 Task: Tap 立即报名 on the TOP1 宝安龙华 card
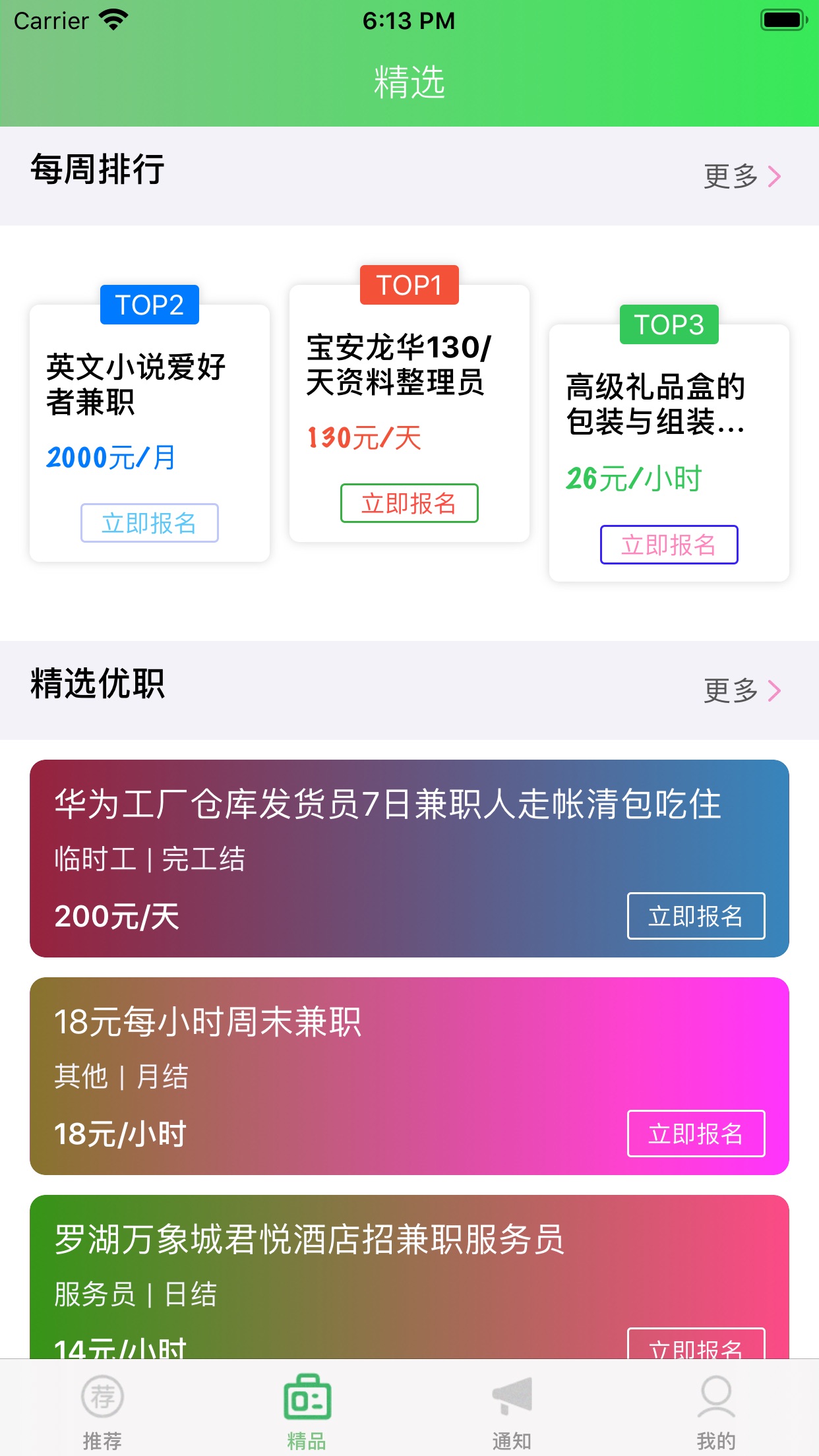[x=409, y=503]
